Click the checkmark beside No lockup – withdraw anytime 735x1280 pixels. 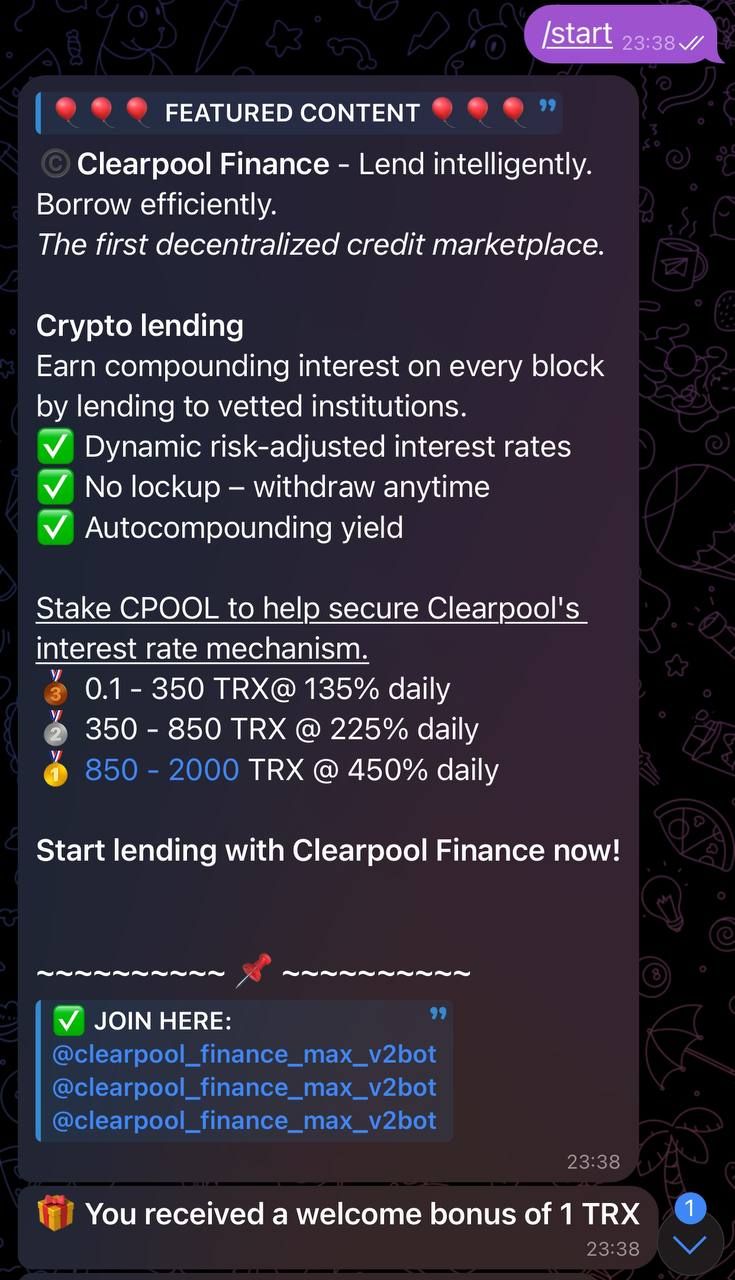[55, 487]
